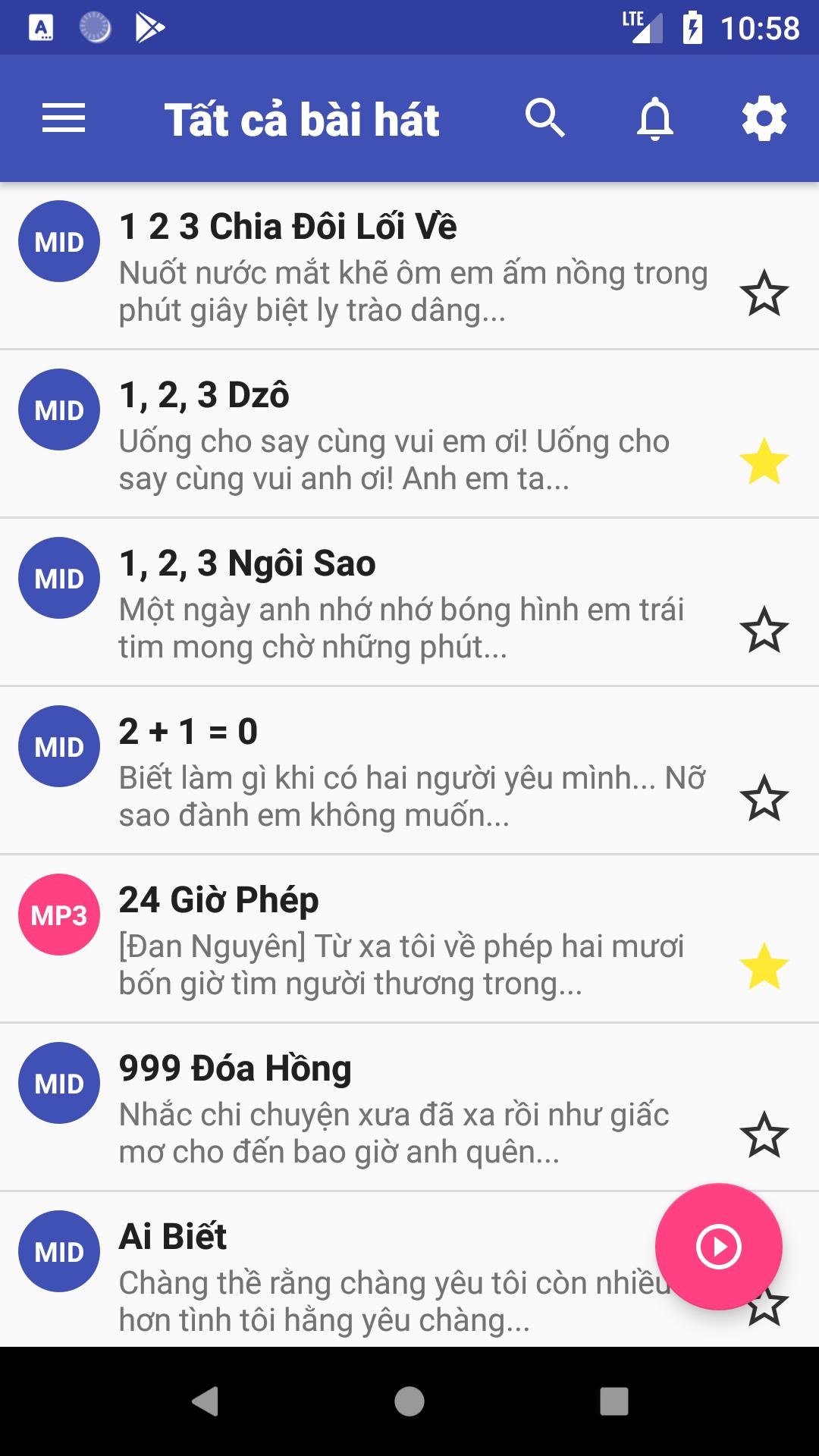The height and width of the screenshot is (1456, 819).
Task: Favorite the song 1 2 3 Chia Đôi Lối Về
Action: tap(764, 292)
